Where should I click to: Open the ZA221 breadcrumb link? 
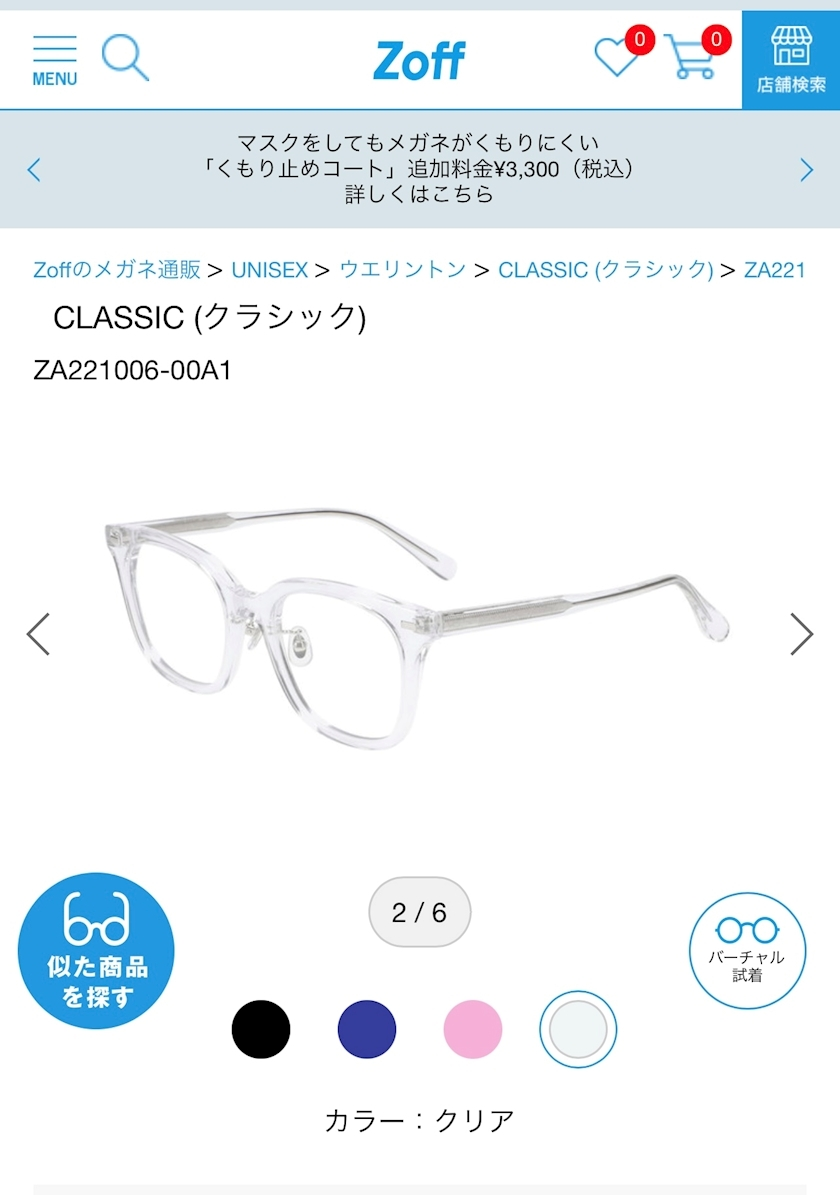click(774, 269)
